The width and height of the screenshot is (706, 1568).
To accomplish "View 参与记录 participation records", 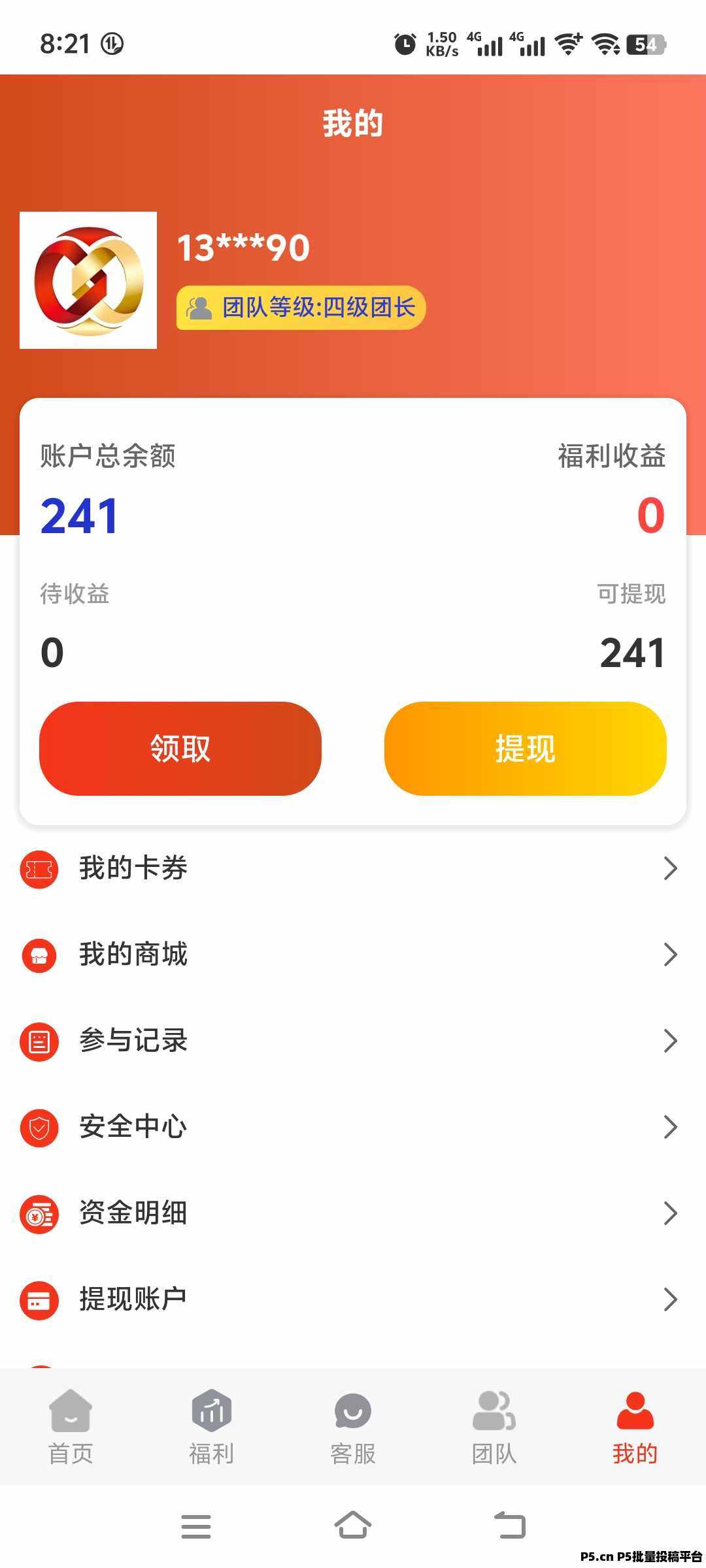I will [353, 1041].
